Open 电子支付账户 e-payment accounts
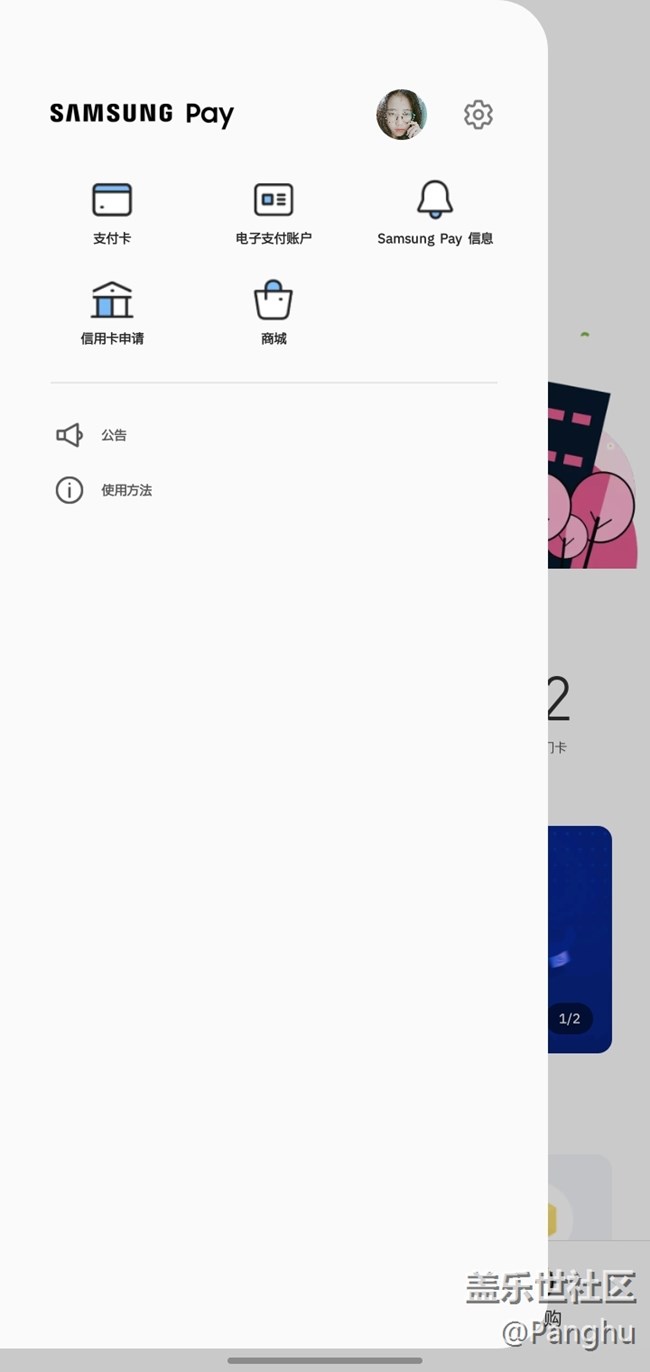 tap(273, 212)
